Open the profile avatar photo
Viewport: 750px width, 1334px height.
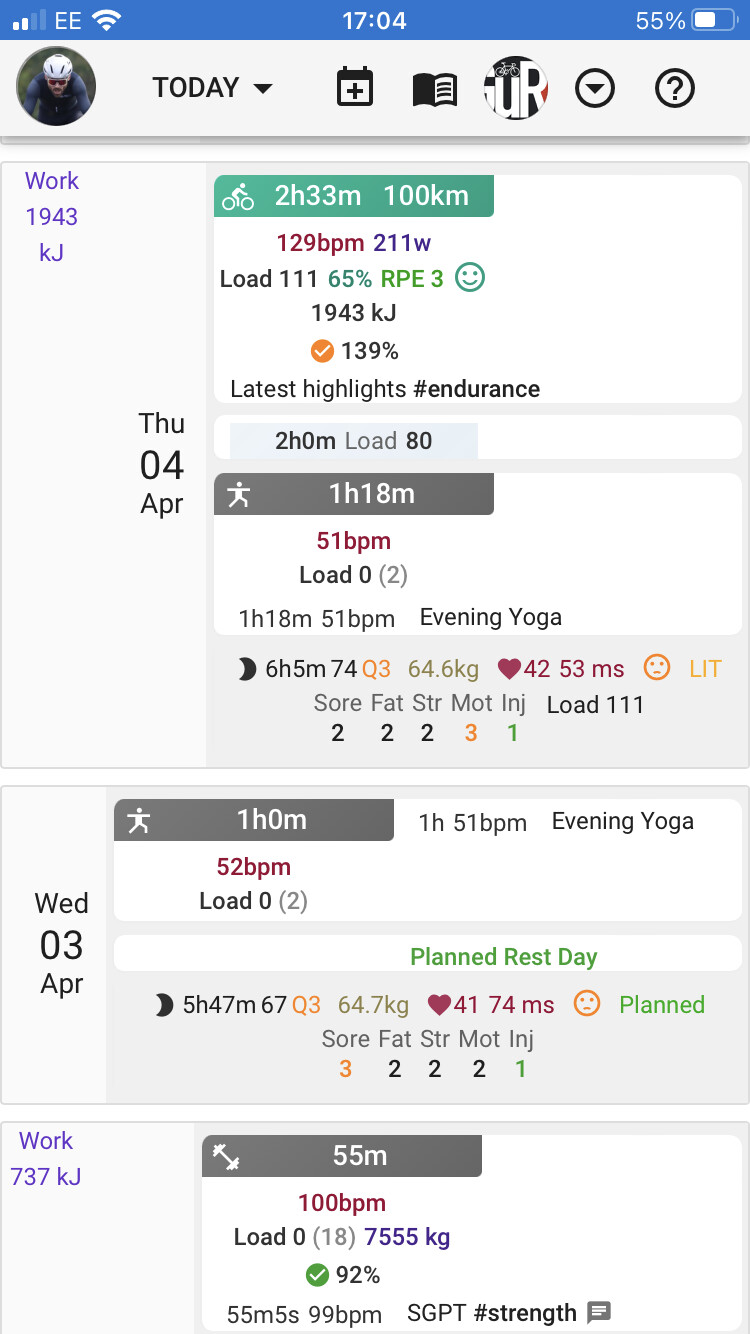(56, 86)
